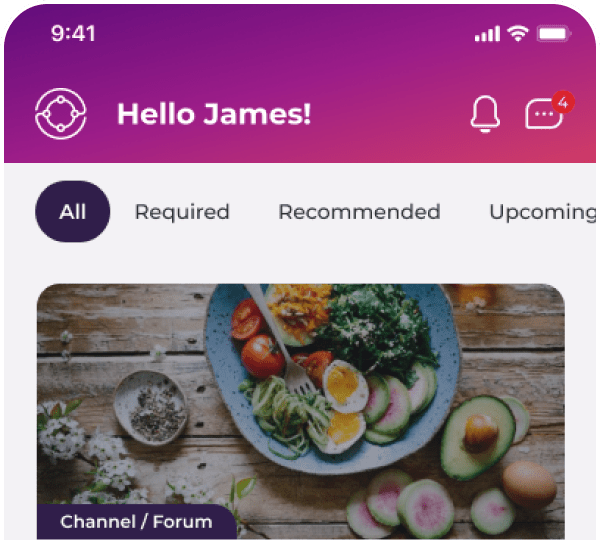Screen dimensions: 600x540
Task: Select the All filter tab
Action: tap(73, 212)
